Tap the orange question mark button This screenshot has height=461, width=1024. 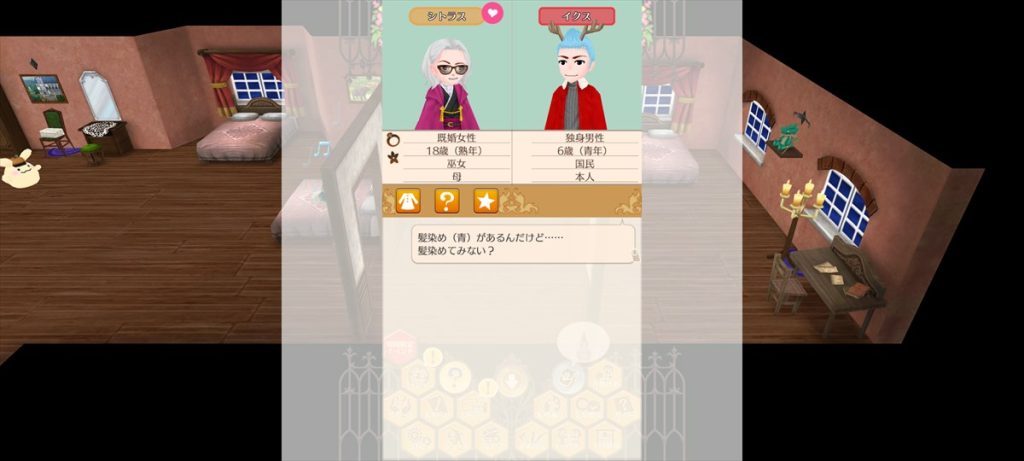tap(446, 201)
